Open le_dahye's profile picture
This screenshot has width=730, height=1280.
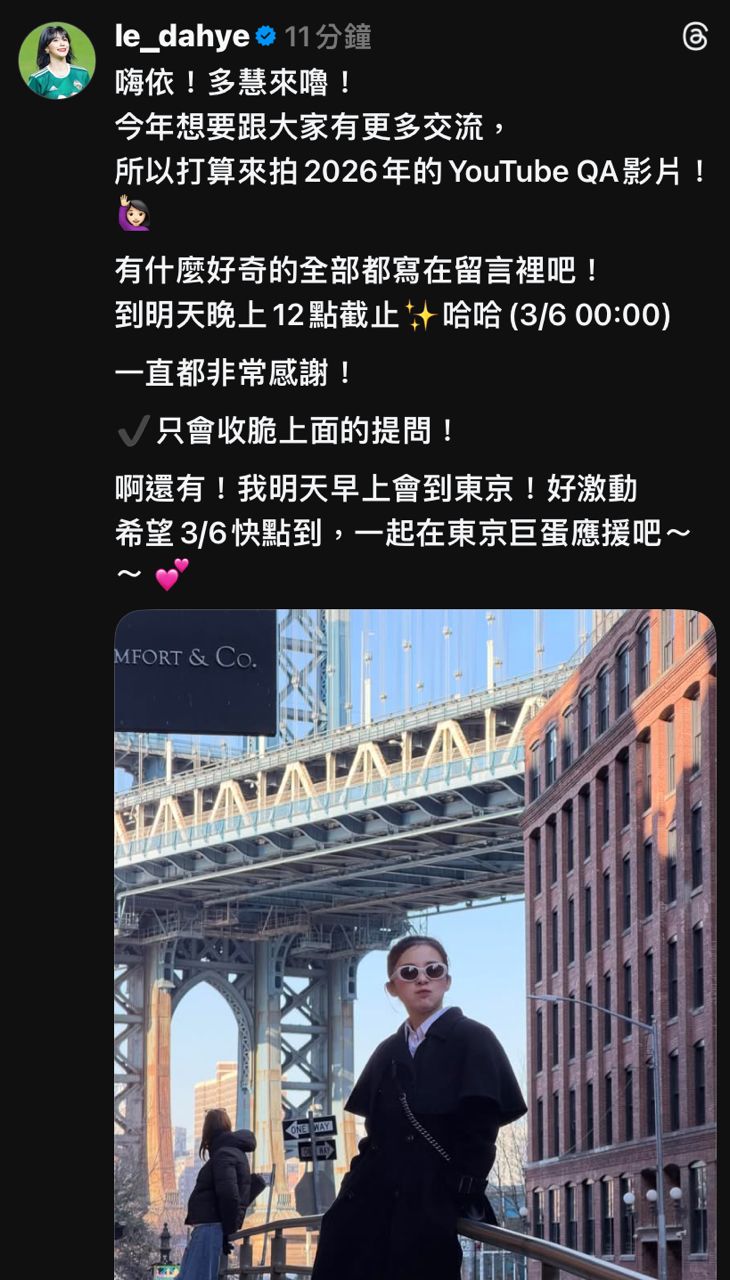[57, 60]
